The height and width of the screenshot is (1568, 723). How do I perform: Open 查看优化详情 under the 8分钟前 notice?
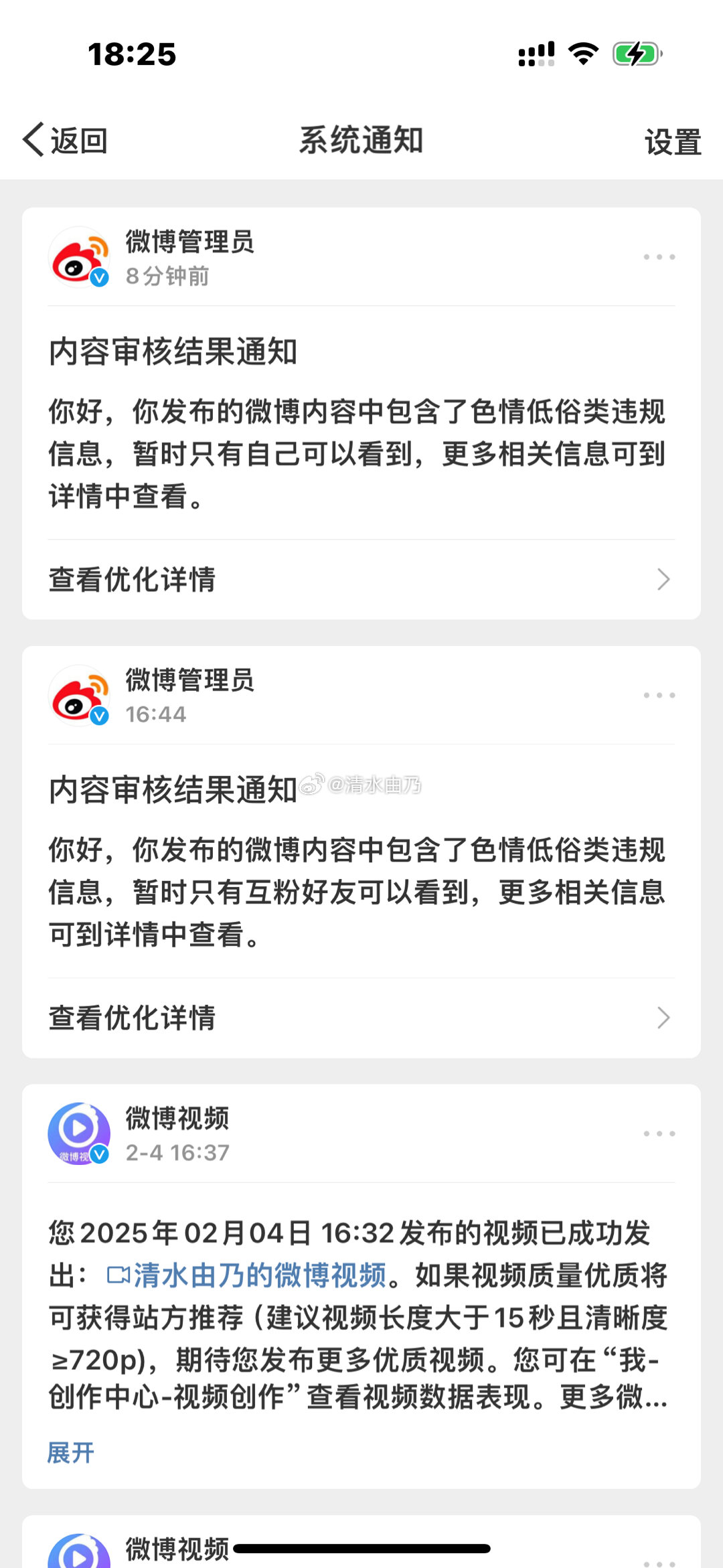click(361, 580)
